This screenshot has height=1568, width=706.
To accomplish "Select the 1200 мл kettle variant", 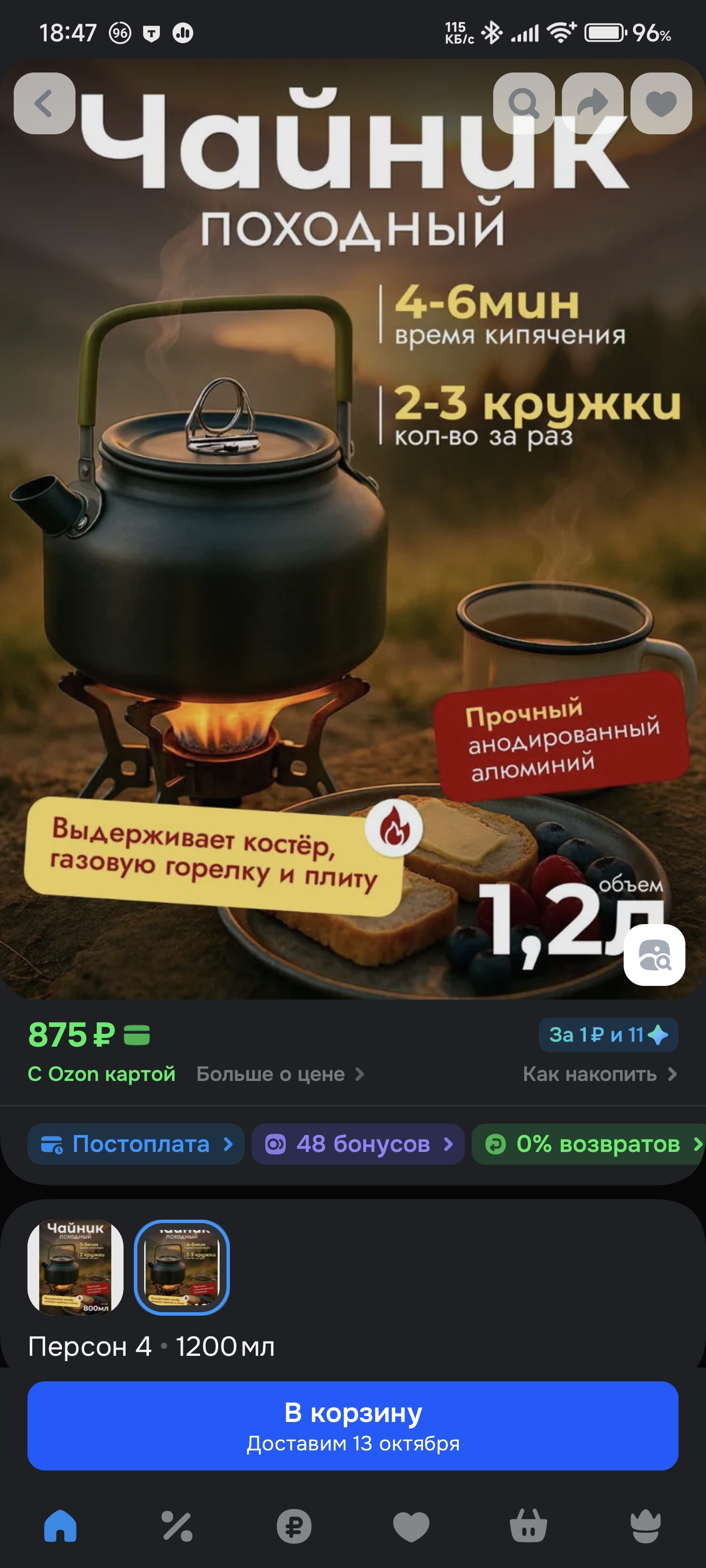I will pos(181,1267).
